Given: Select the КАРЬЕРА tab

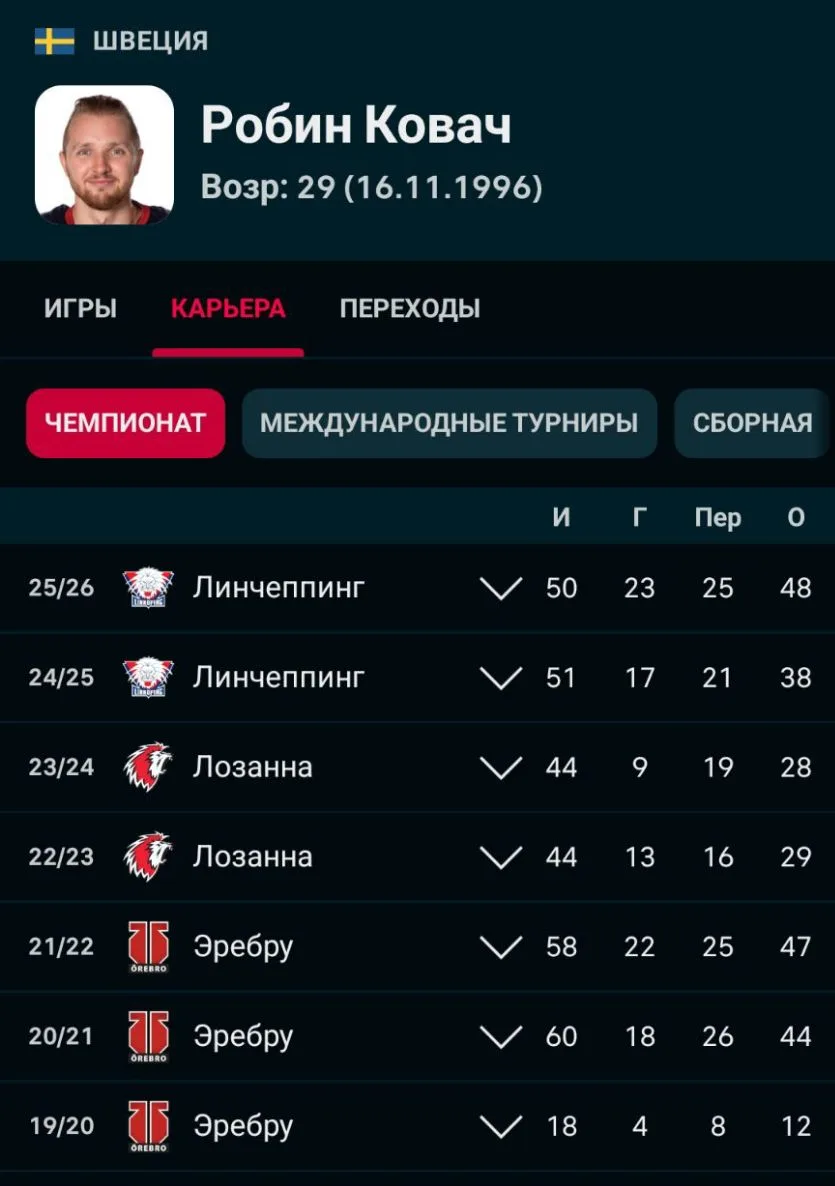Looking at the screenshot, I should pyautogui.click(x=228, y=309).
